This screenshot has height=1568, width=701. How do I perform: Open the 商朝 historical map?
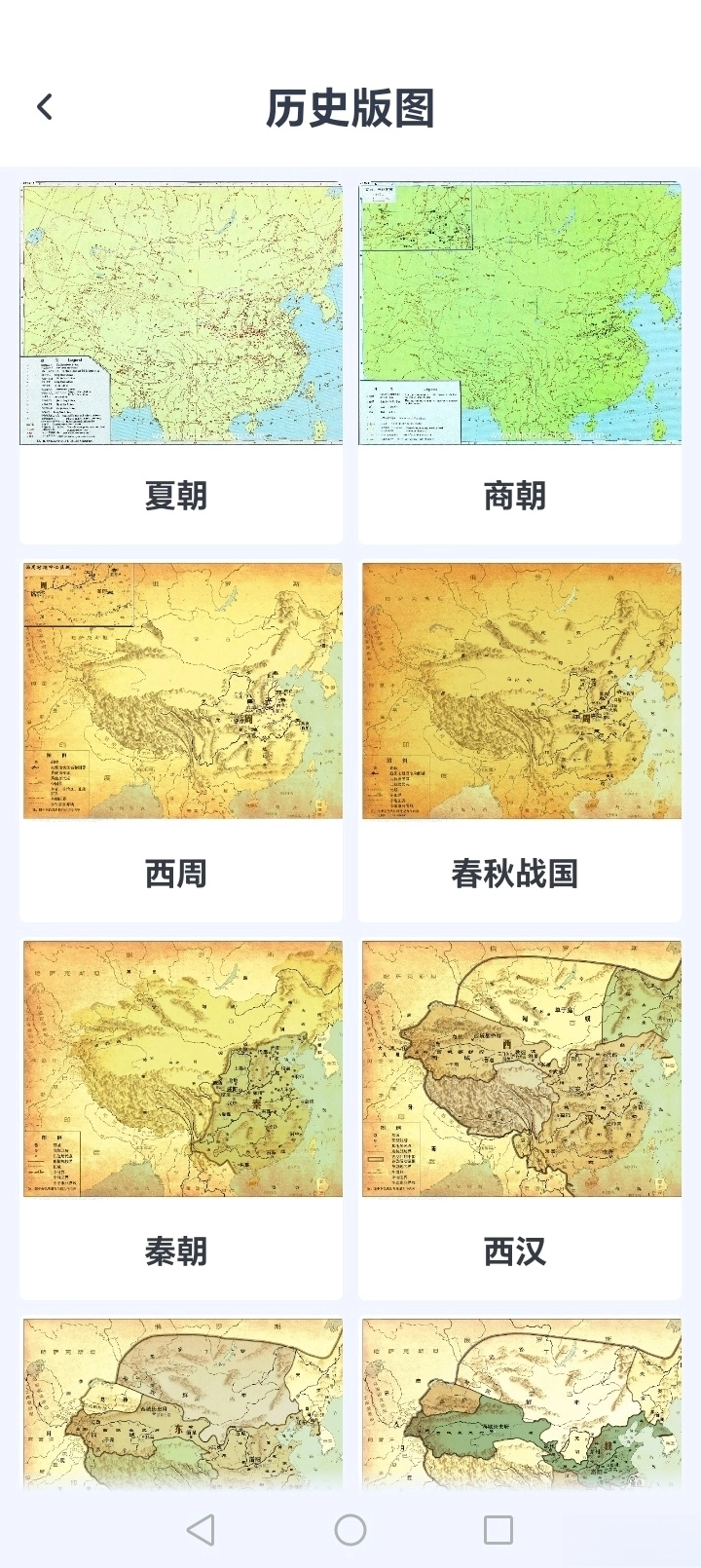(x=520, y=362)
